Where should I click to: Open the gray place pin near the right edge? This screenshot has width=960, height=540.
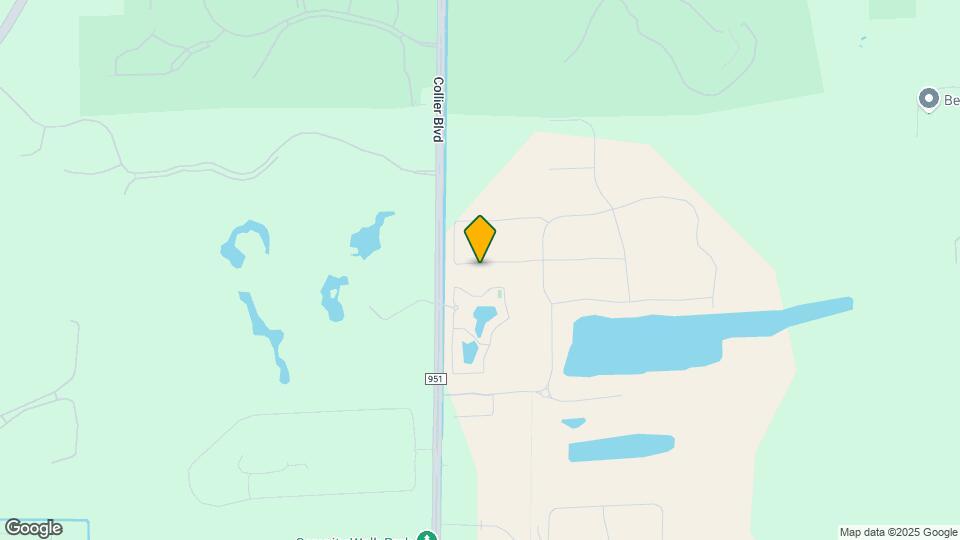(x=928, y=98)
